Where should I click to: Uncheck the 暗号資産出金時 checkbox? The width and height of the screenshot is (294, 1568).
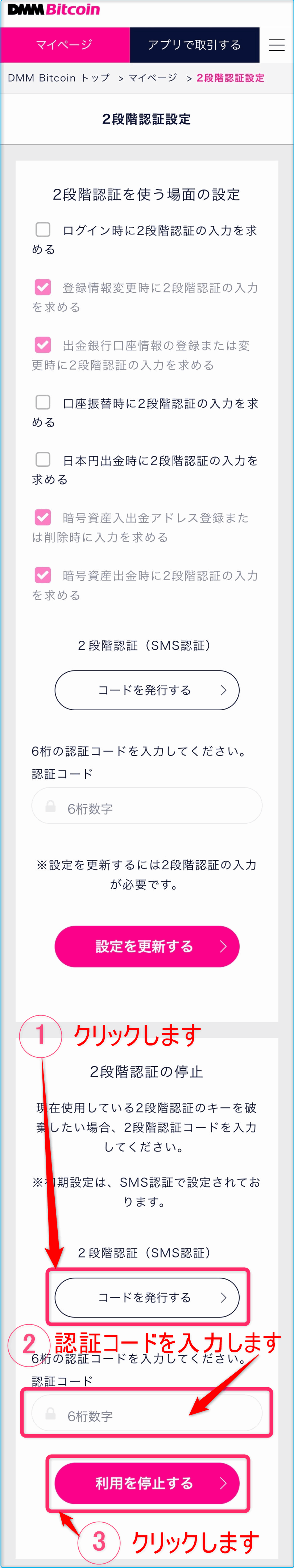click(x=43, y=575)
